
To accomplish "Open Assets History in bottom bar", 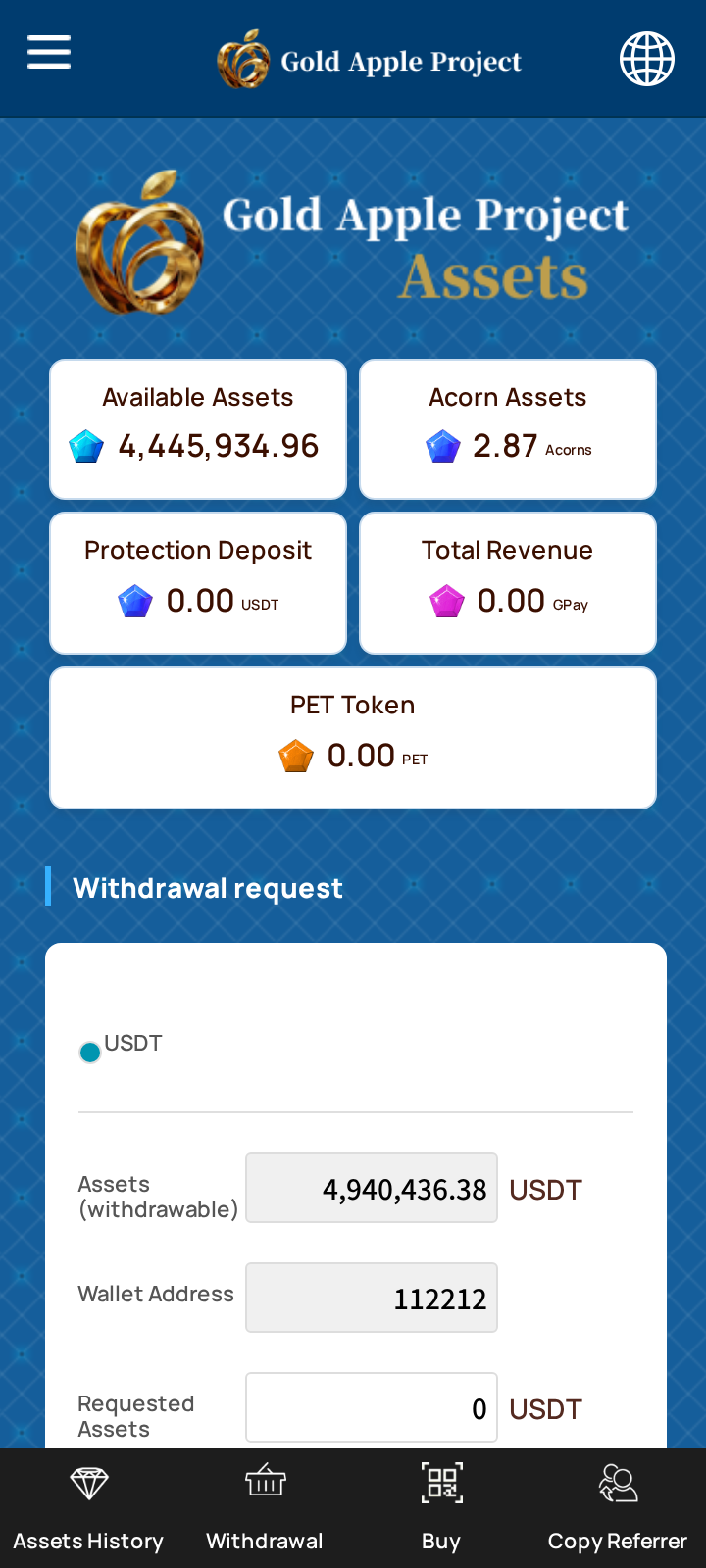I will point(88,1509).
